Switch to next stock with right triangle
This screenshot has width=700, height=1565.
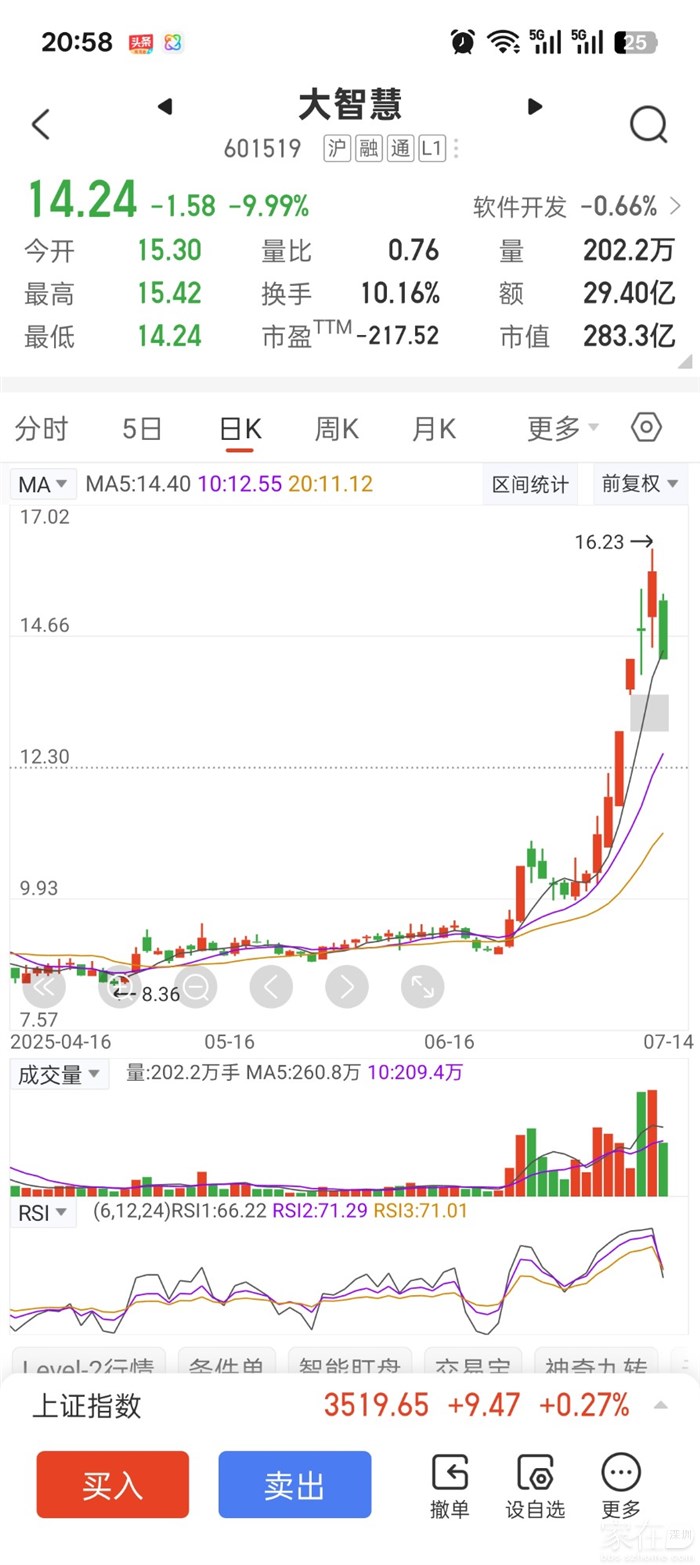[x=535, y=107]
